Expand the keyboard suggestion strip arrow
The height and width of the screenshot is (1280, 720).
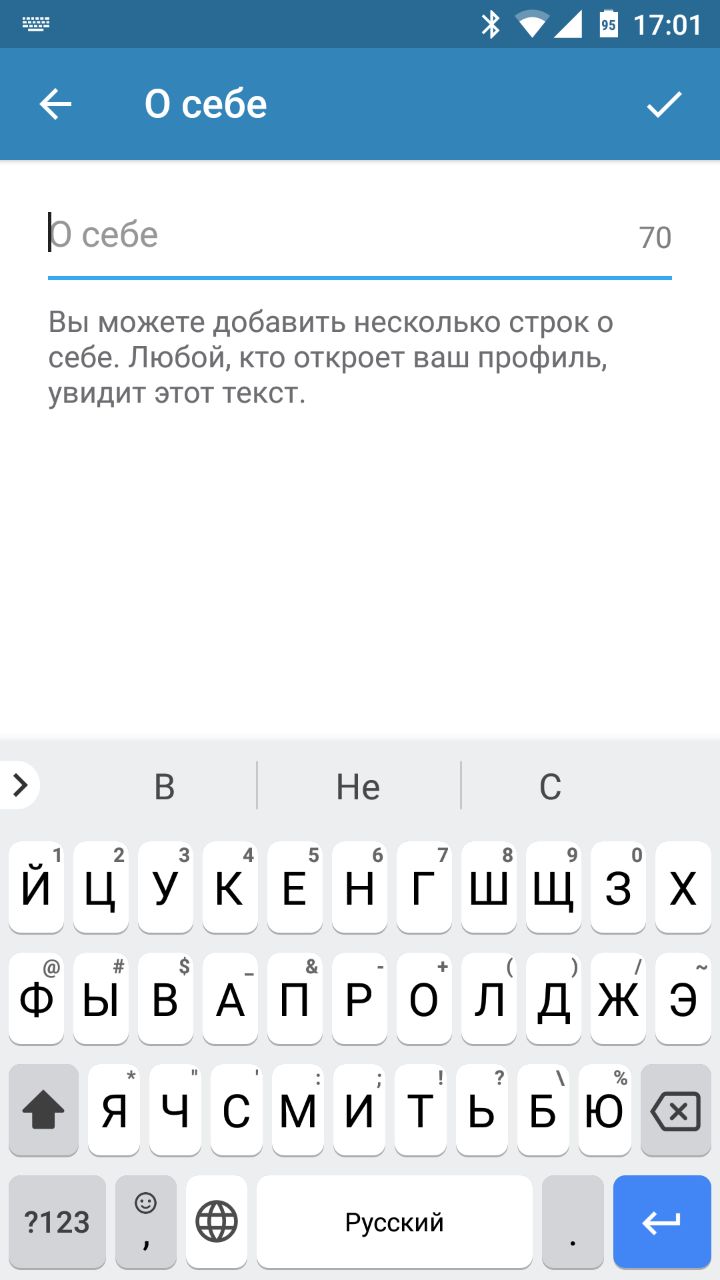(20, 786)
